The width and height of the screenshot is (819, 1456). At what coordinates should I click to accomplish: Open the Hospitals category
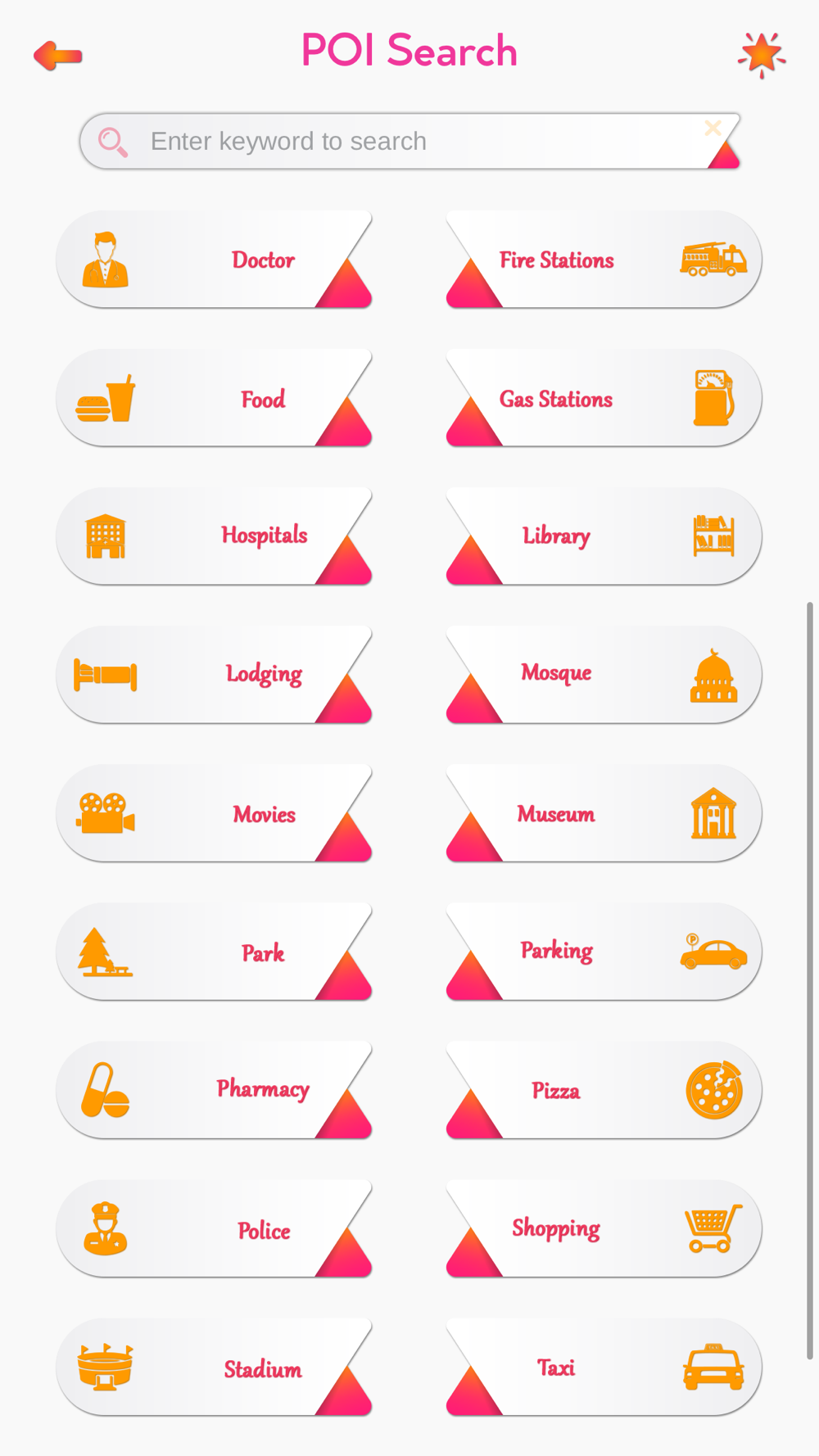point(215,536)
